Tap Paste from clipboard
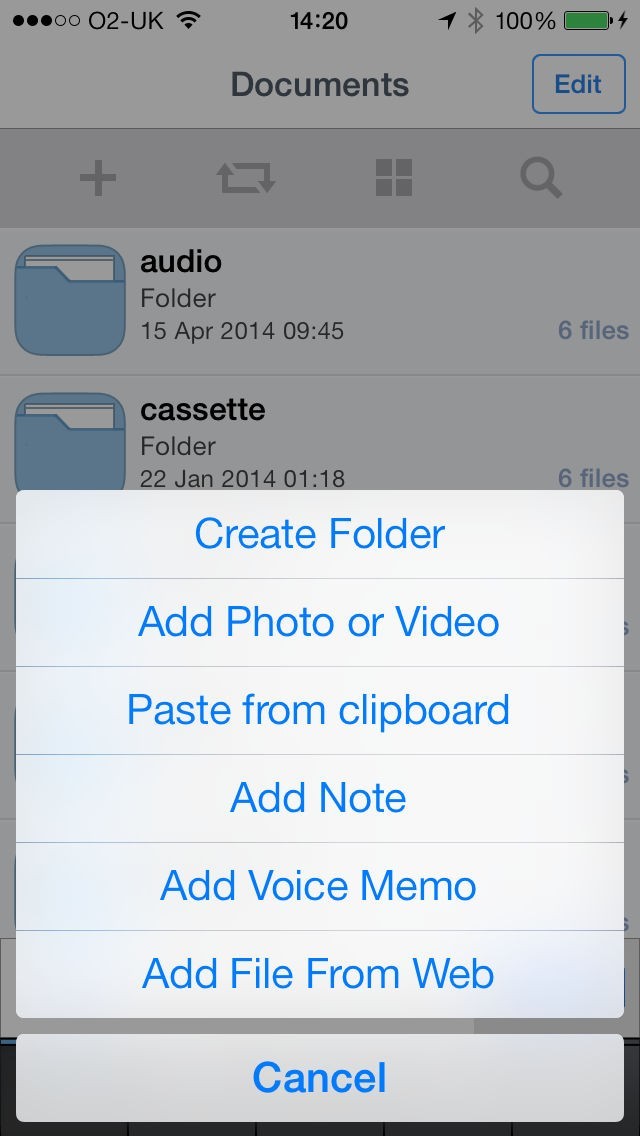This screenshot has width=640, height=1136. tap(320, 711)
